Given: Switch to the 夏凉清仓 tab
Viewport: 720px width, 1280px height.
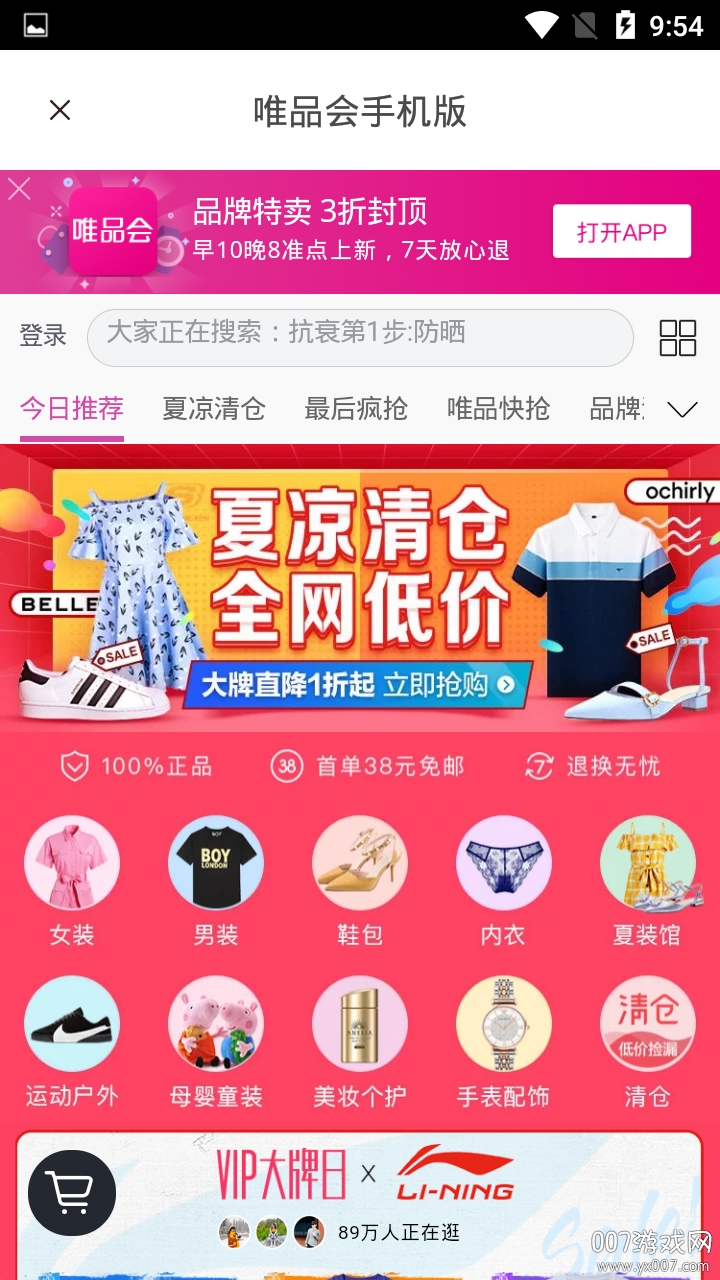Looking at the screenshot, I should click(214, 409).
